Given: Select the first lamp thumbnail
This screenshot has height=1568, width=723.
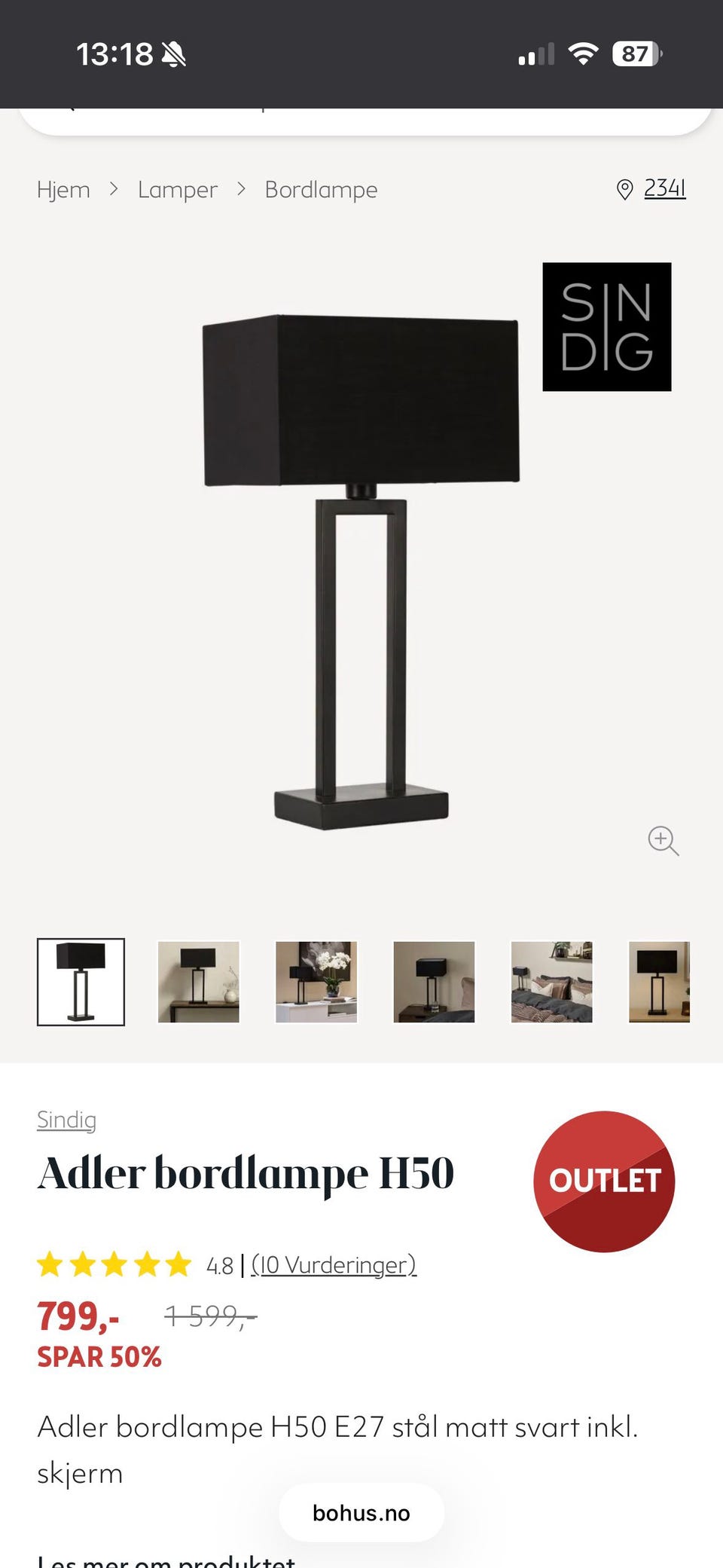Looking at the screenshot, I should [x=81, y=982].
